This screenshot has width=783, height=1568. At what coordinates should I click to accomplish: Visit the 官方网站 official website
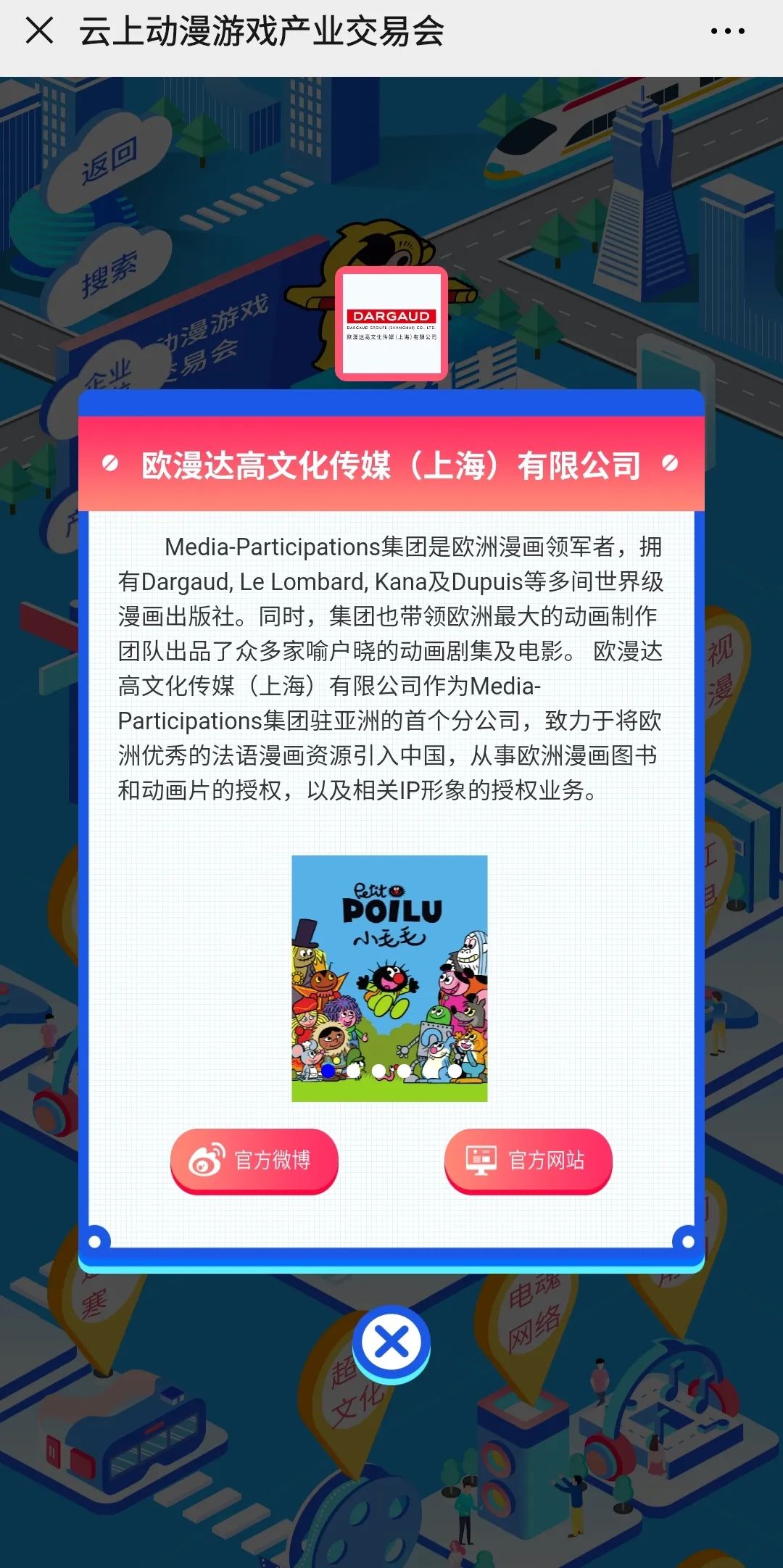click(529, 1160)
